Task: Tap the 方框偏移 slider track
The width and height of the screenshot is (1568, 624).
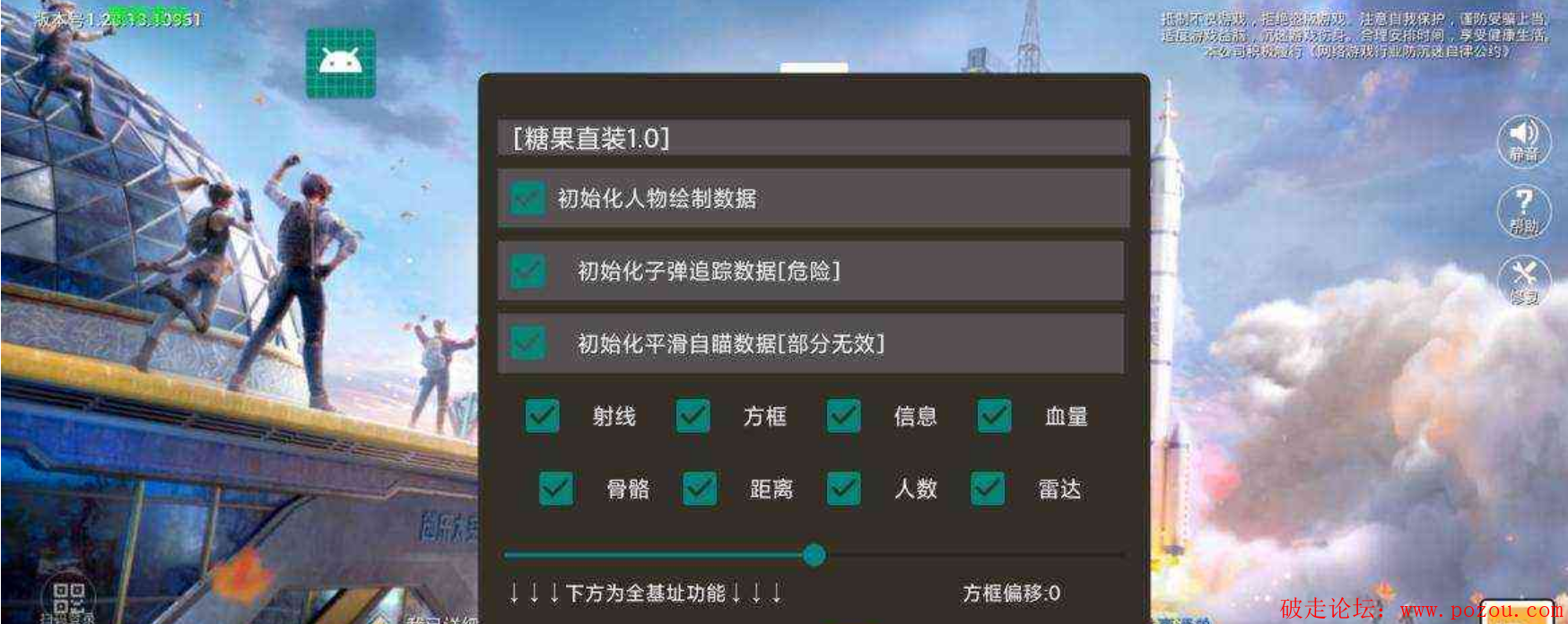Action: [x=969, y=556]
